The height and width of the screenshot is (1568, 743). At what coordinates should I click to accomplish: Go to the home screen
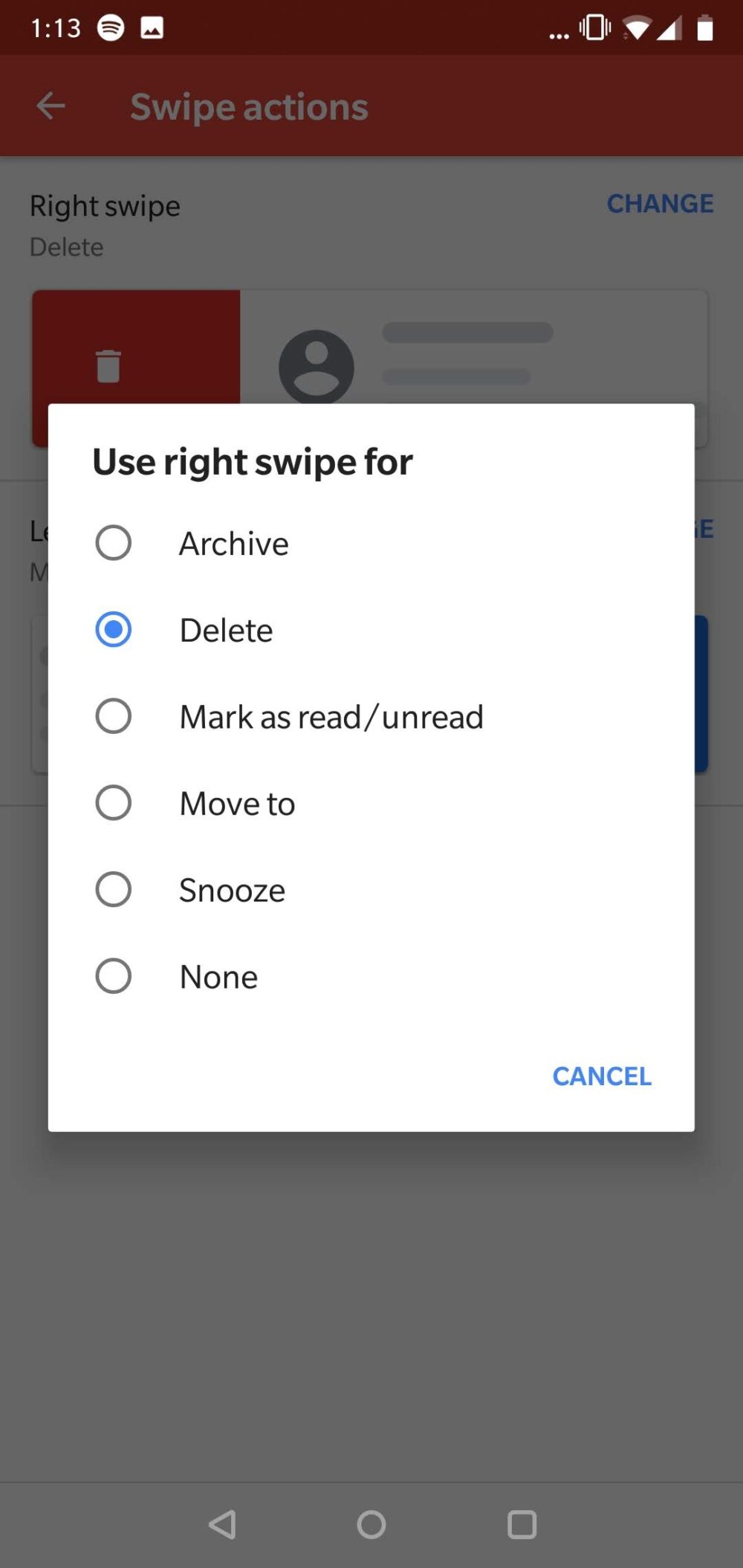point(371,1525)
